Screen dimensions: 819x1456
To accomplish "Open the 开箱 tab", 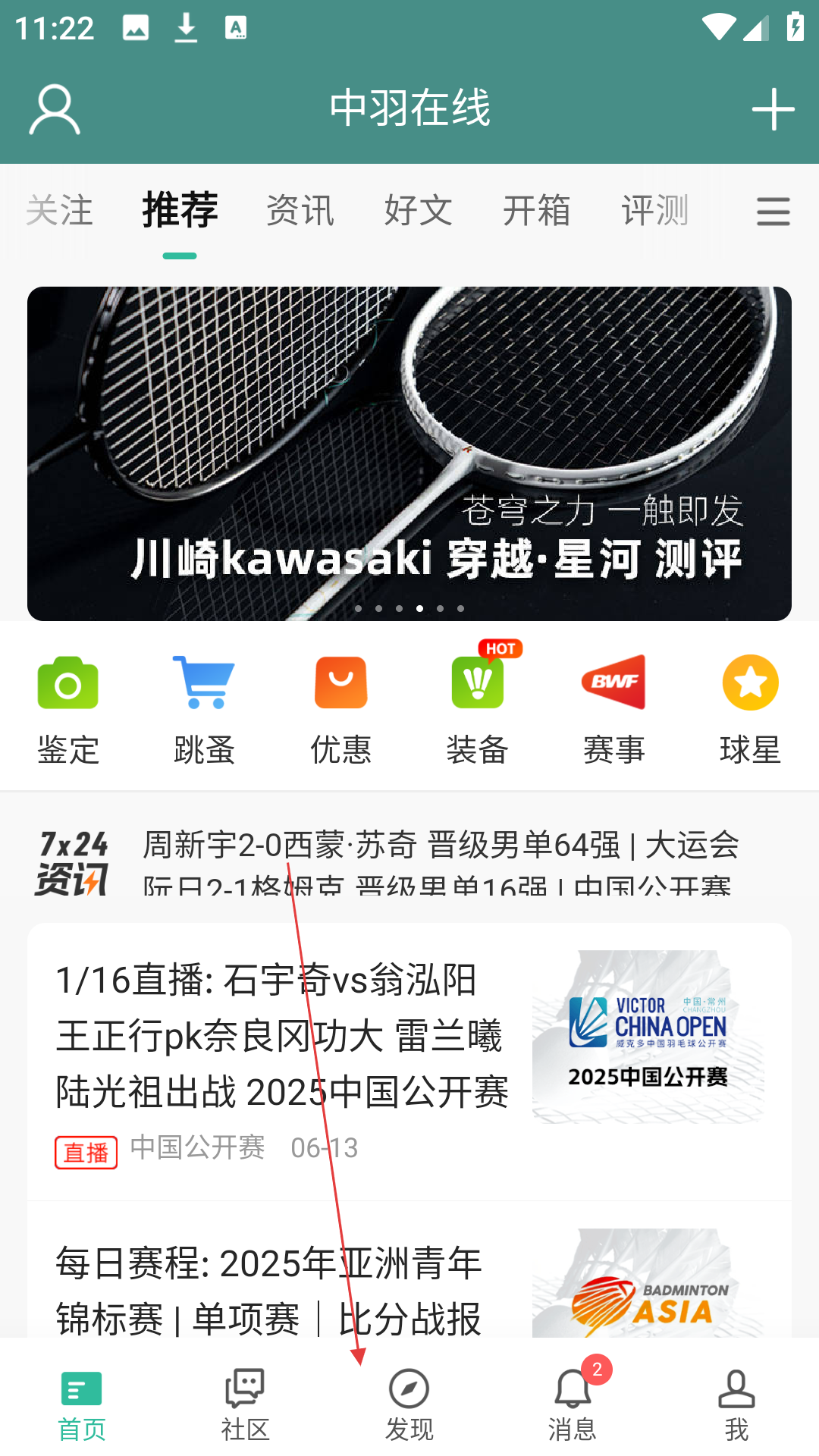I will pos(536,211).
